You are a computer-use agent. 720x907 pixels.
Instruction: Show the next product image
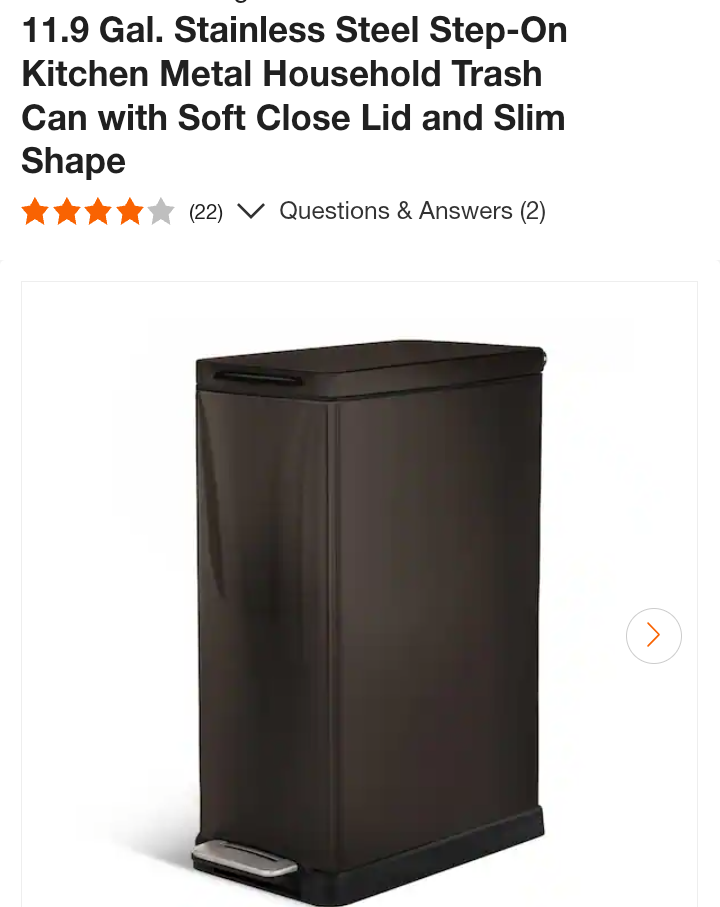(x=654, y=636)
